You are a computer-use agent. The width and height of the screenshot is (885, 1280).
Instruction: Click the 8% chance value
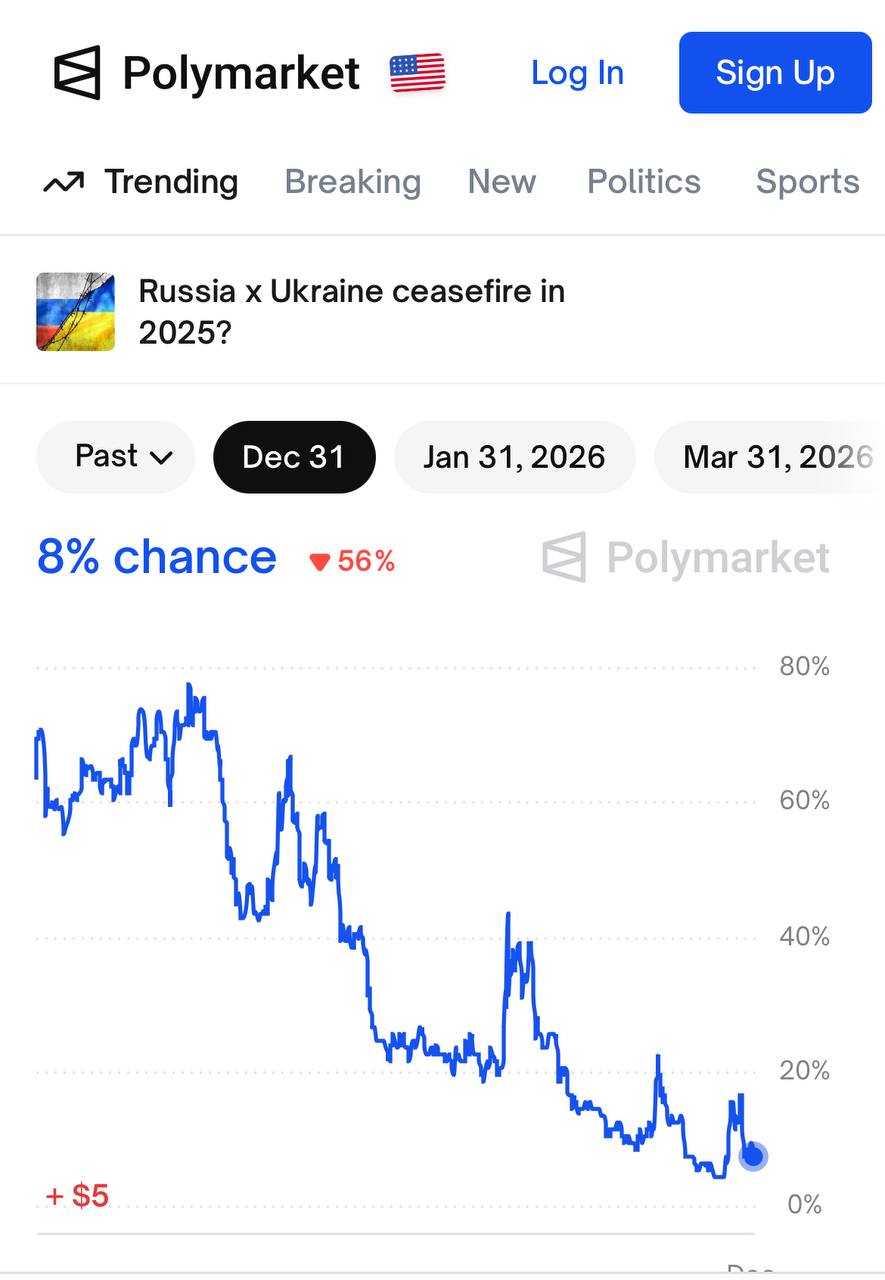[x=155, y=558]
